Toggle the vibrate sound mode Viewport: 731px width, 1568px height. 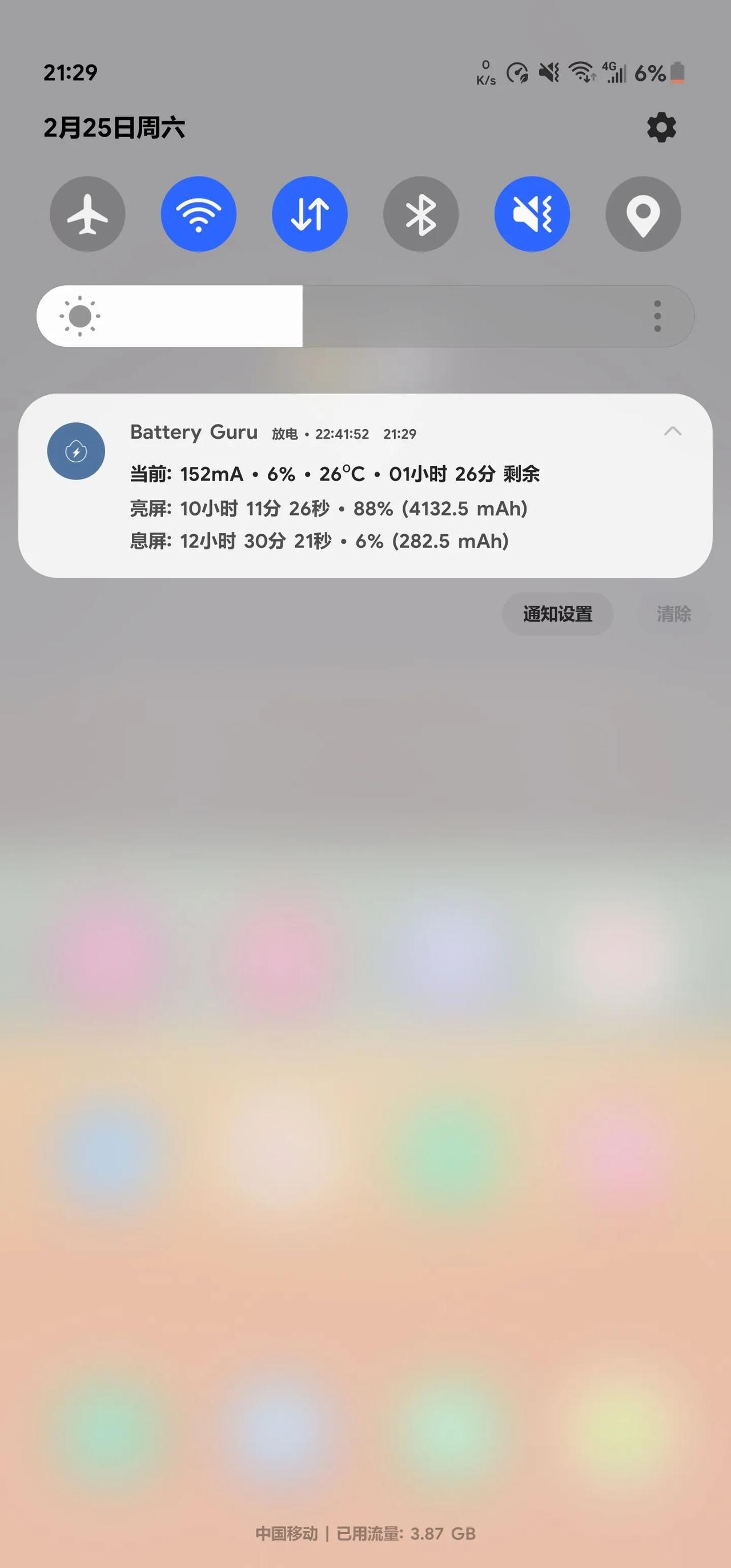532,214
